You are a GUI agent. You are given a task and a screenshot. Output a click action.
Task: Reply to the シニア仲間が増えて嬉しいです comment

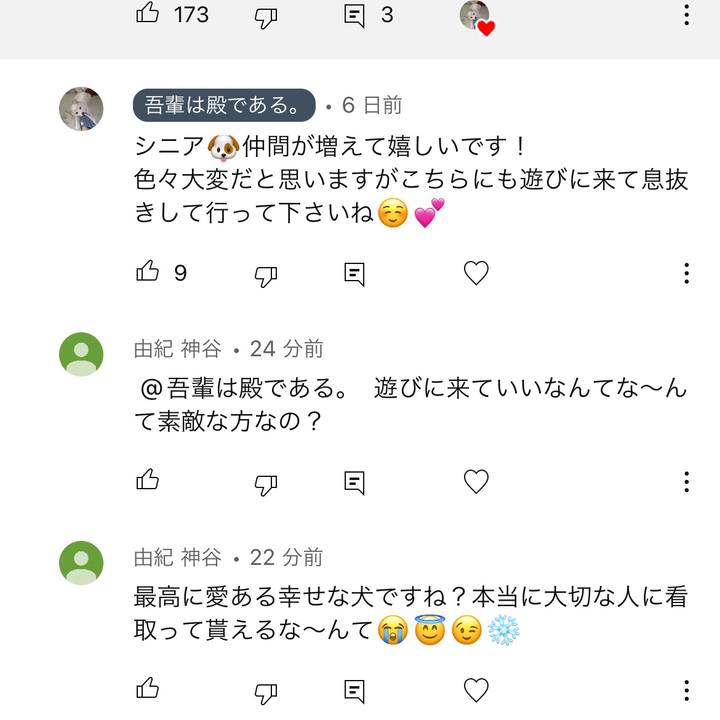pyautogui.click(x=354, y=273)
